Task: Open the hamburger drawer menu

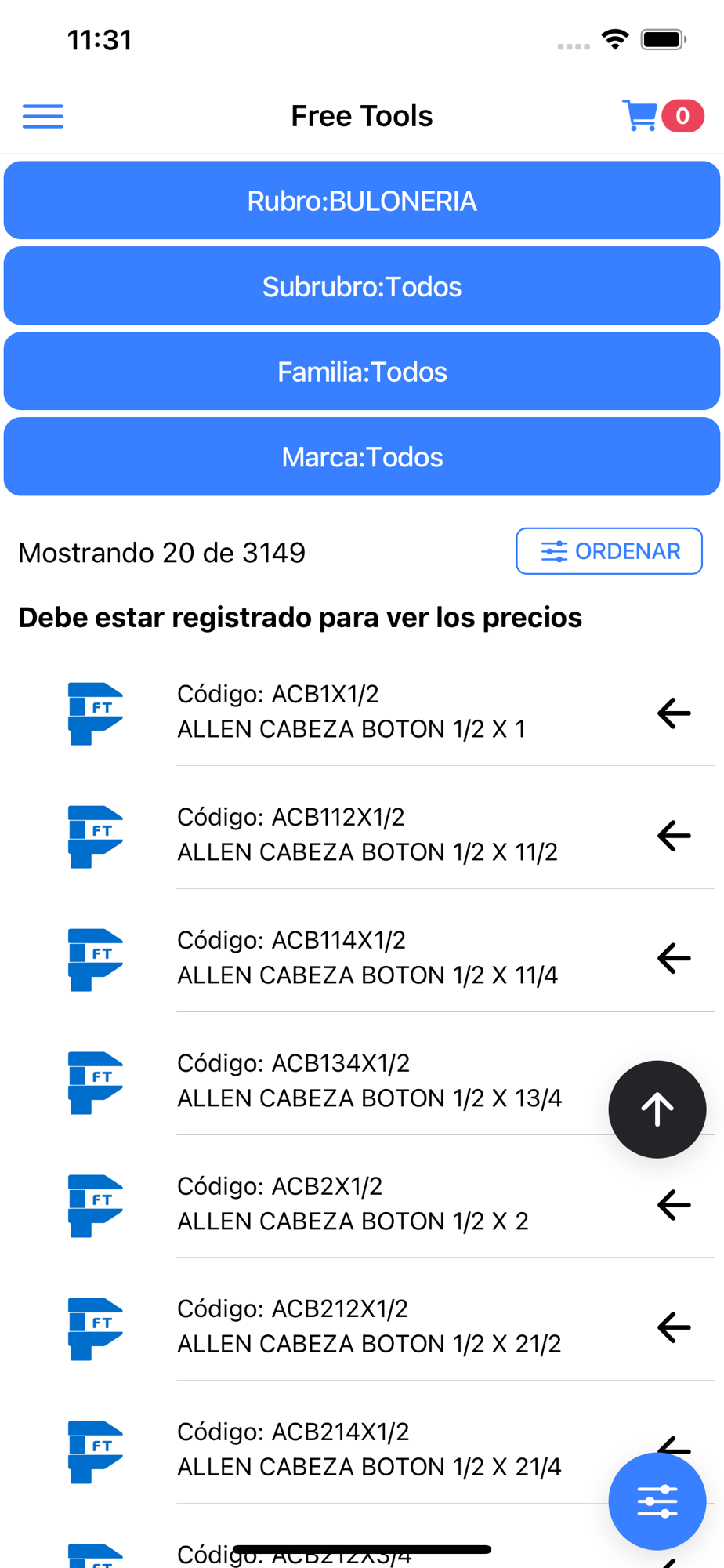Action: (x=43, y=116)
